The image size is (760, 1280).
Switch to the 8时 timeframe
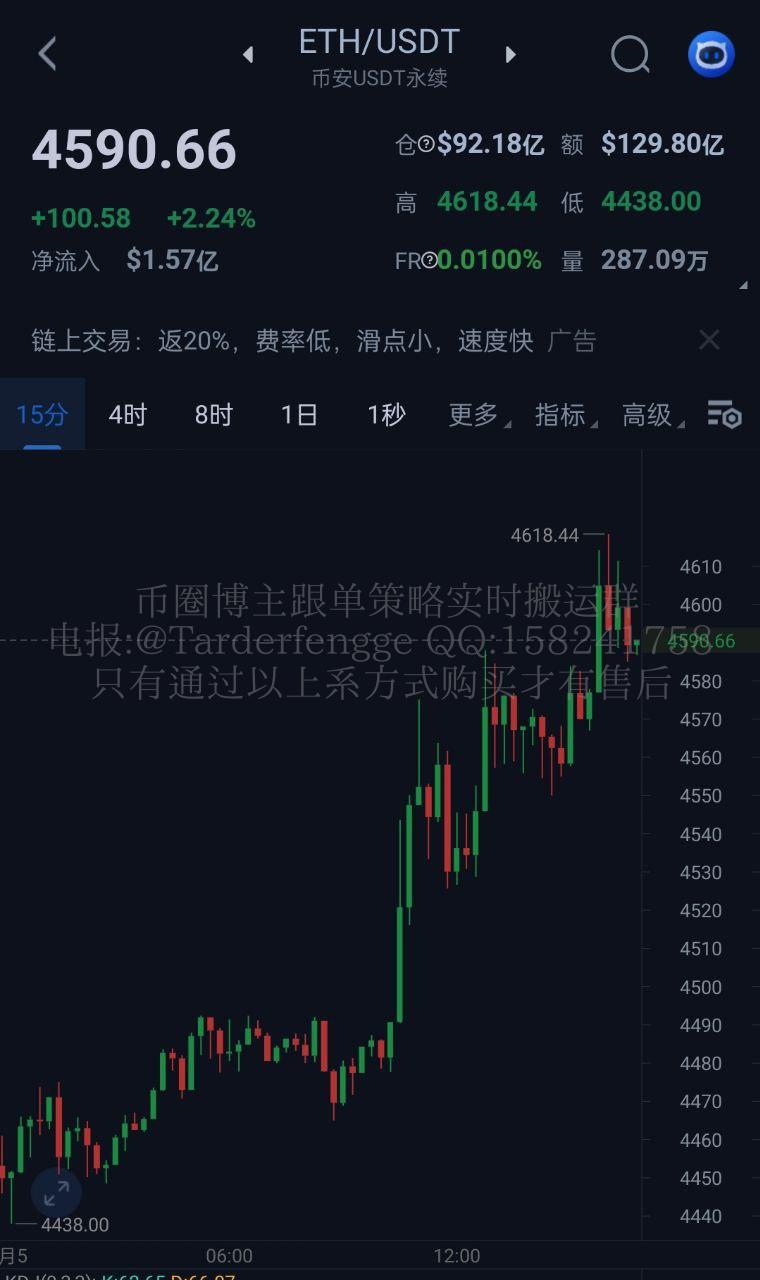(x=214, y=414)
